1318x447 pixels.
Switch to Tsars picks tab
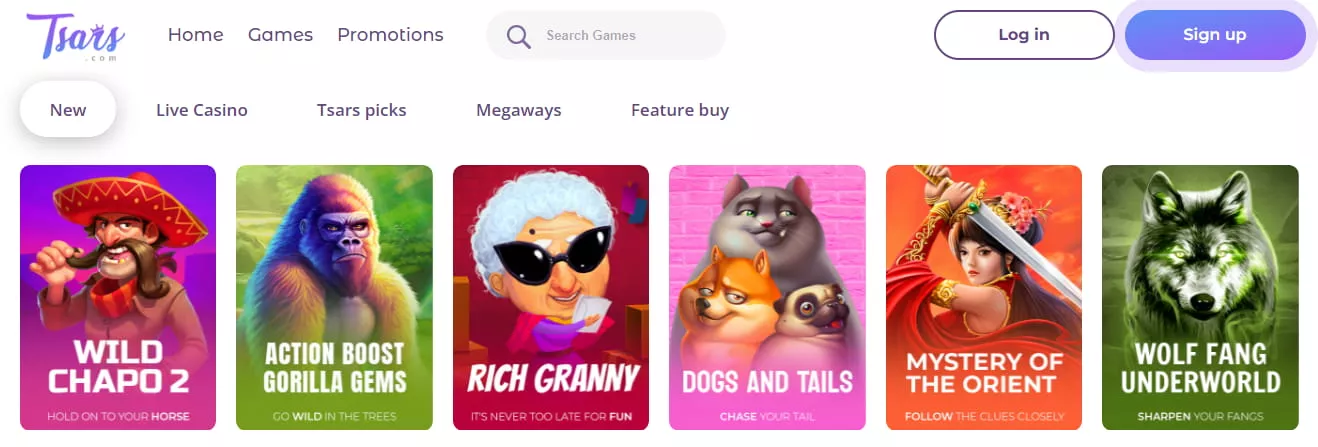click(361, 110)
